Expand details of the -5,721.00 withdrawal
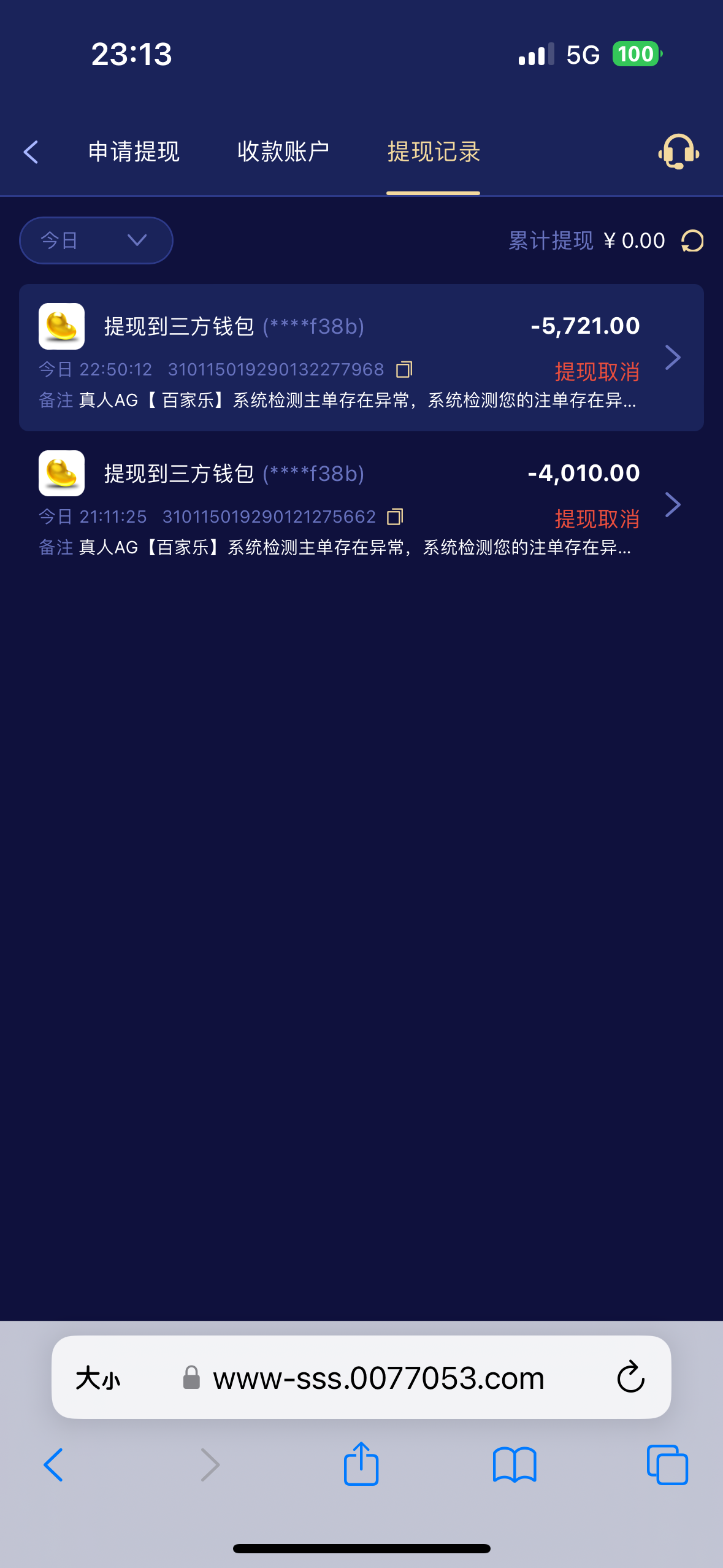 673,357
